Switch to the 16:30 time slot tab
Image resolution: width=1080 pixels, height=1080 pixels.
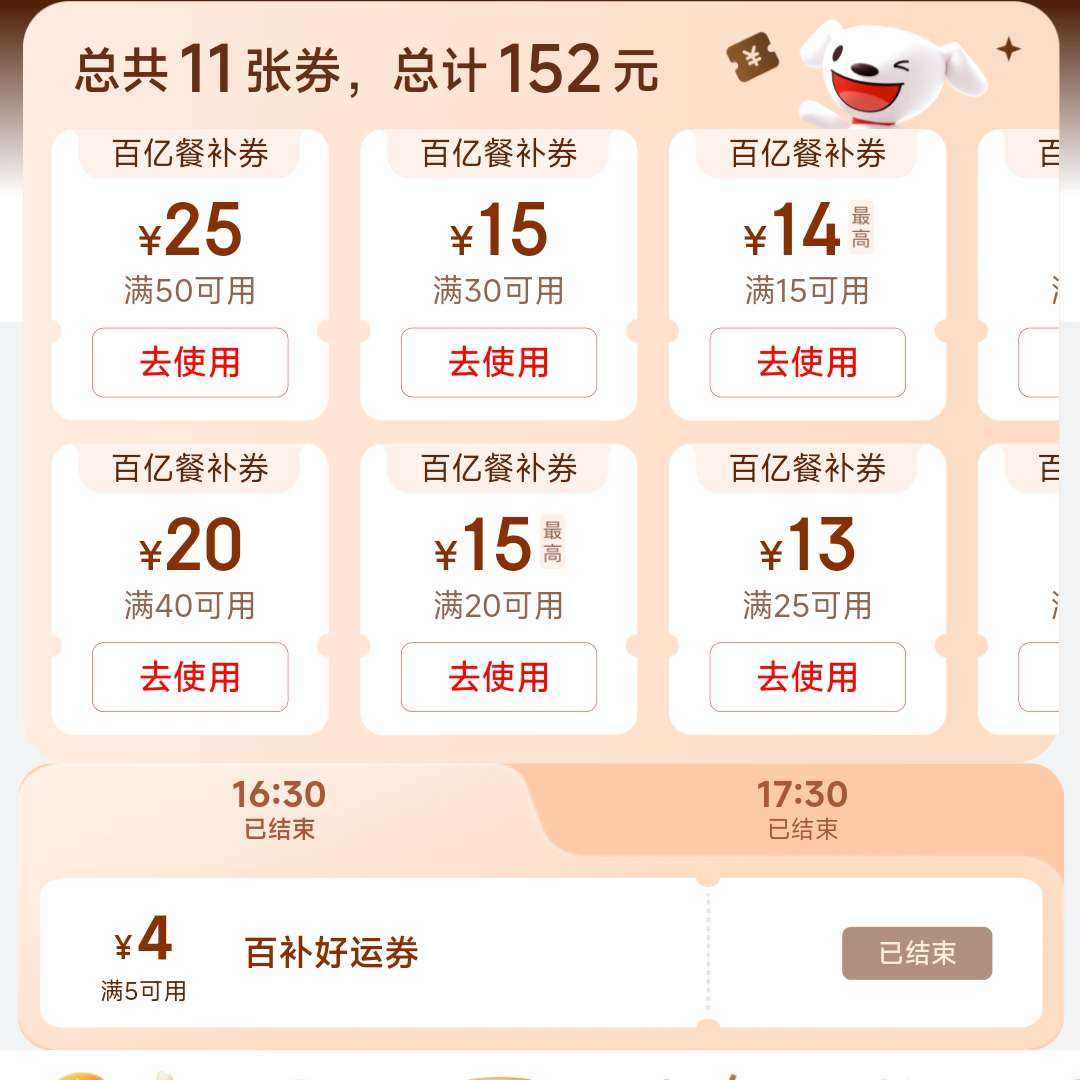coord(279,809)
